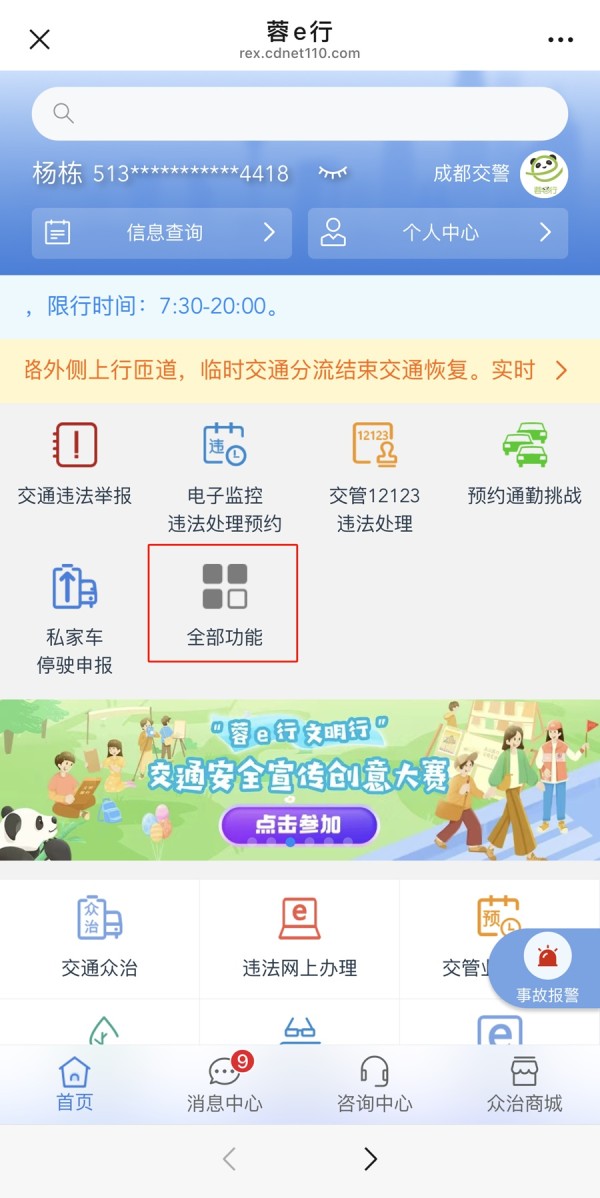This screenshot has height=1198, width=600.
Task: Open the orange traffic notice banner
Action: coord(300,370)
